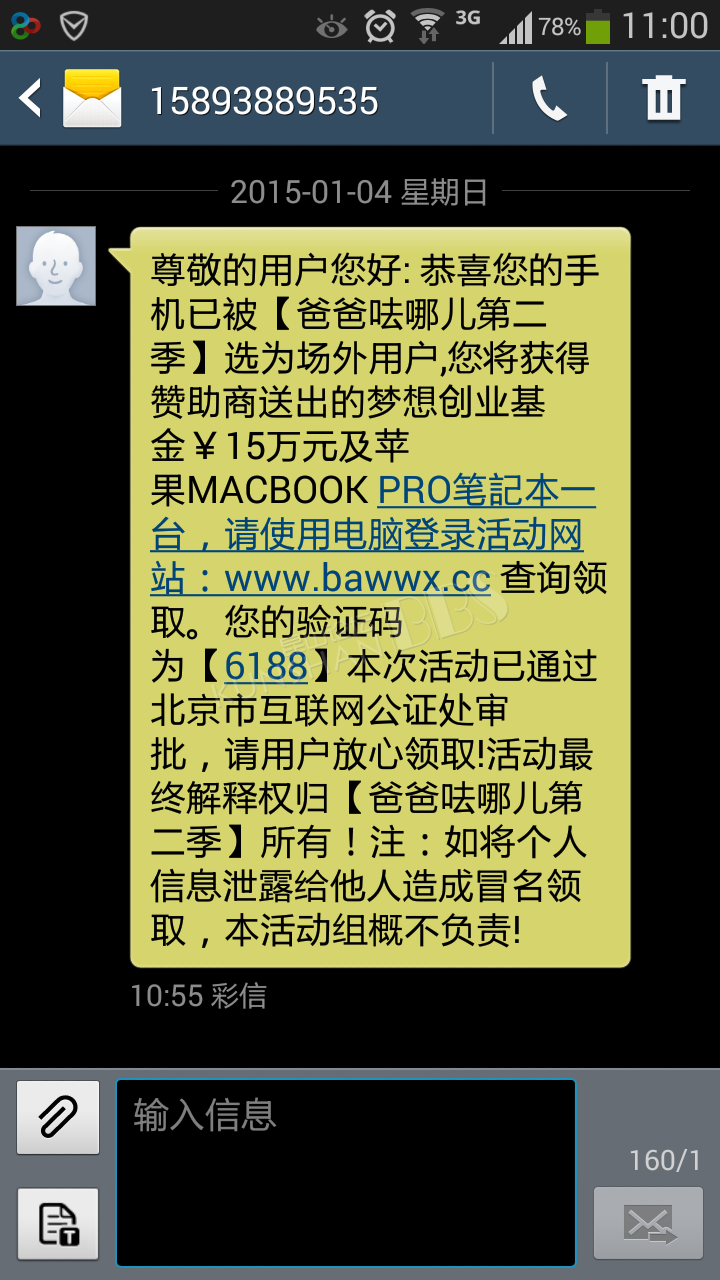Image resolution: width=720 pixels, height=1280 pixels.
Task: Open the text template button
Action: pos(58,1224)
